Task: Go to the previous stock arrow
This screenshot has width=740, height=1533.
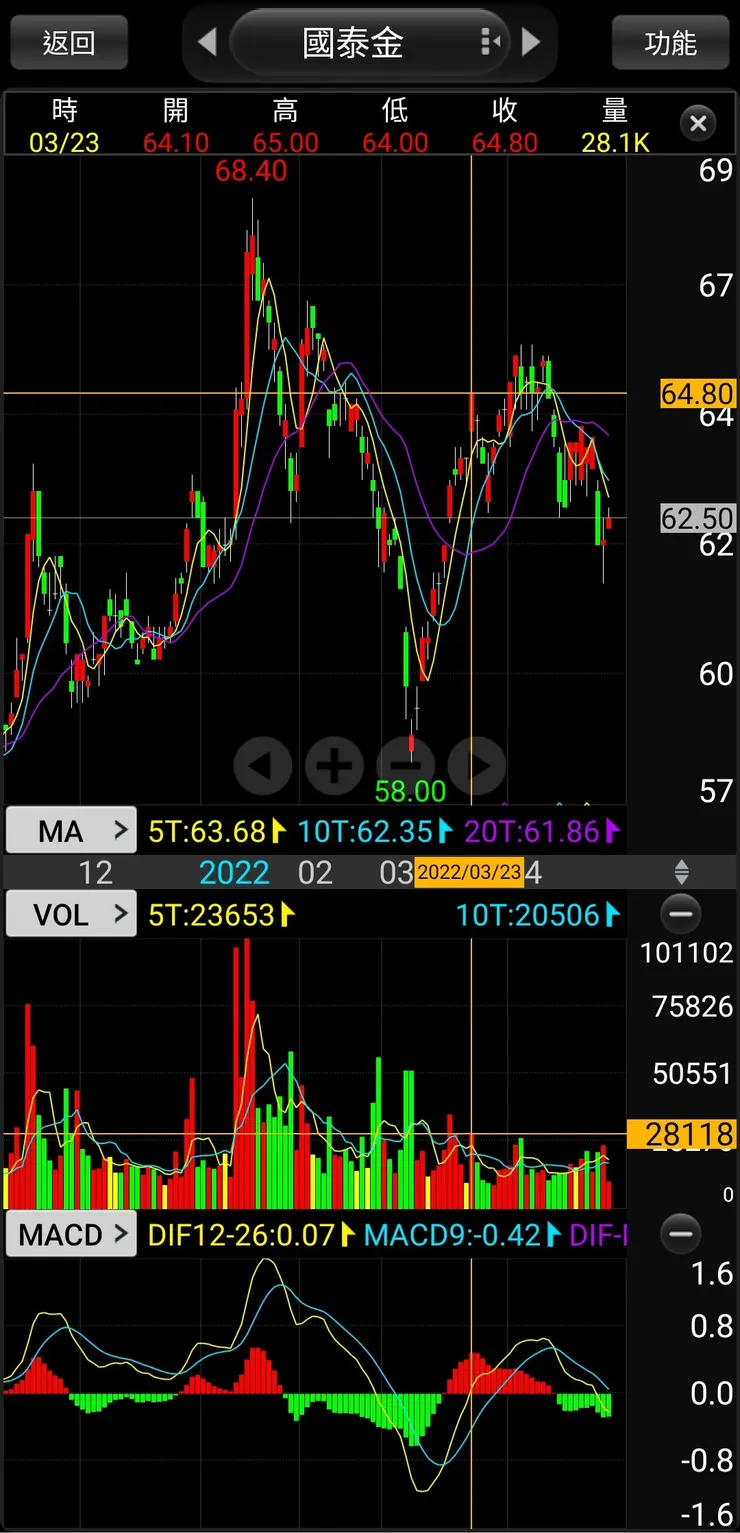Action: [207, 42]
